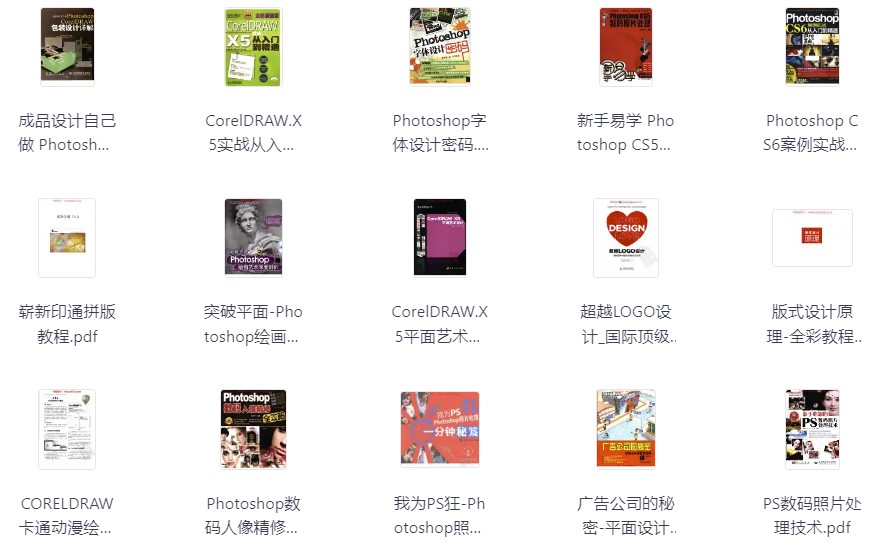Open 广告公司的秘密-平面设计 file
Screen dimensions: 876x546
click(x=626, y=429)
